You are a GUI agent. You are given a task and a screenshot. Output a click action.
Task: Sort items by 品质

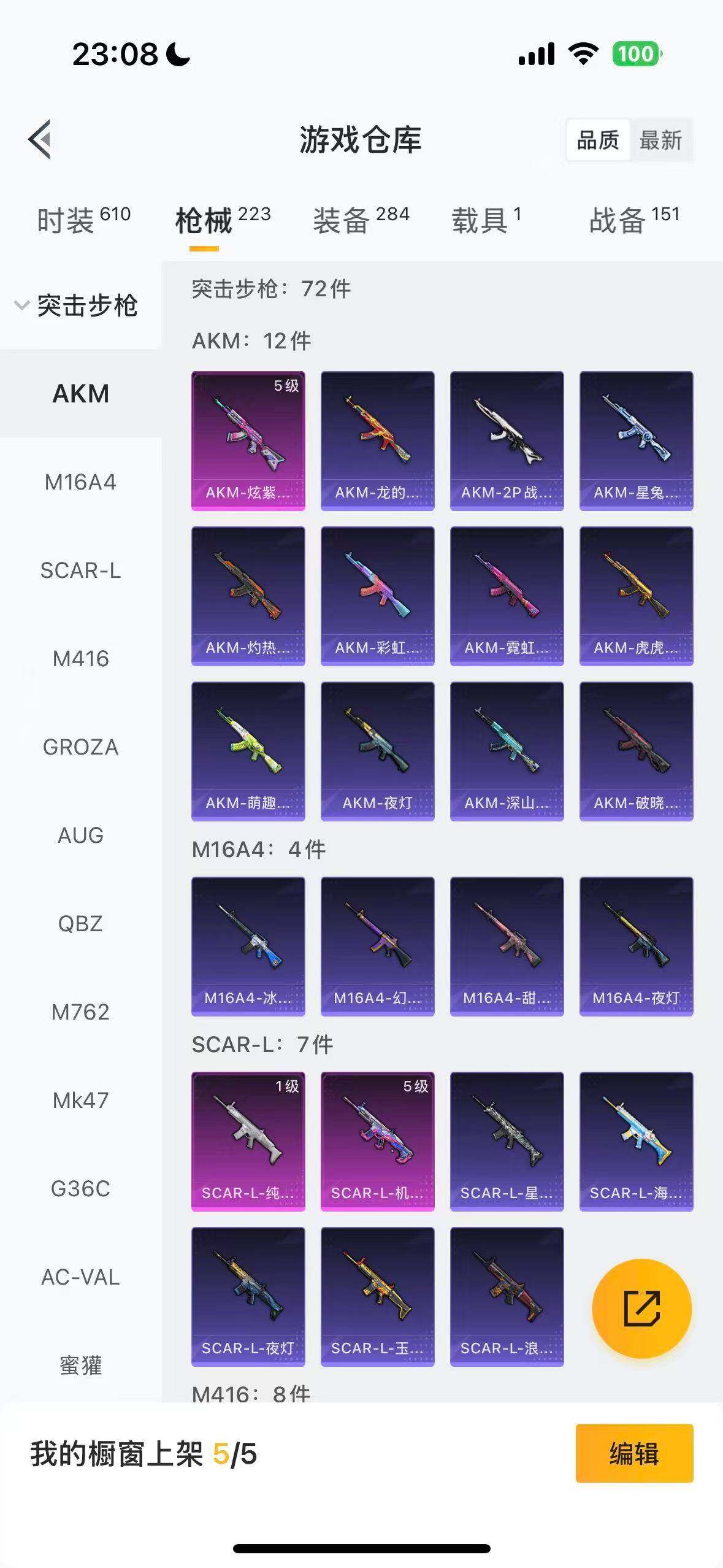click(x=598, y=140)
